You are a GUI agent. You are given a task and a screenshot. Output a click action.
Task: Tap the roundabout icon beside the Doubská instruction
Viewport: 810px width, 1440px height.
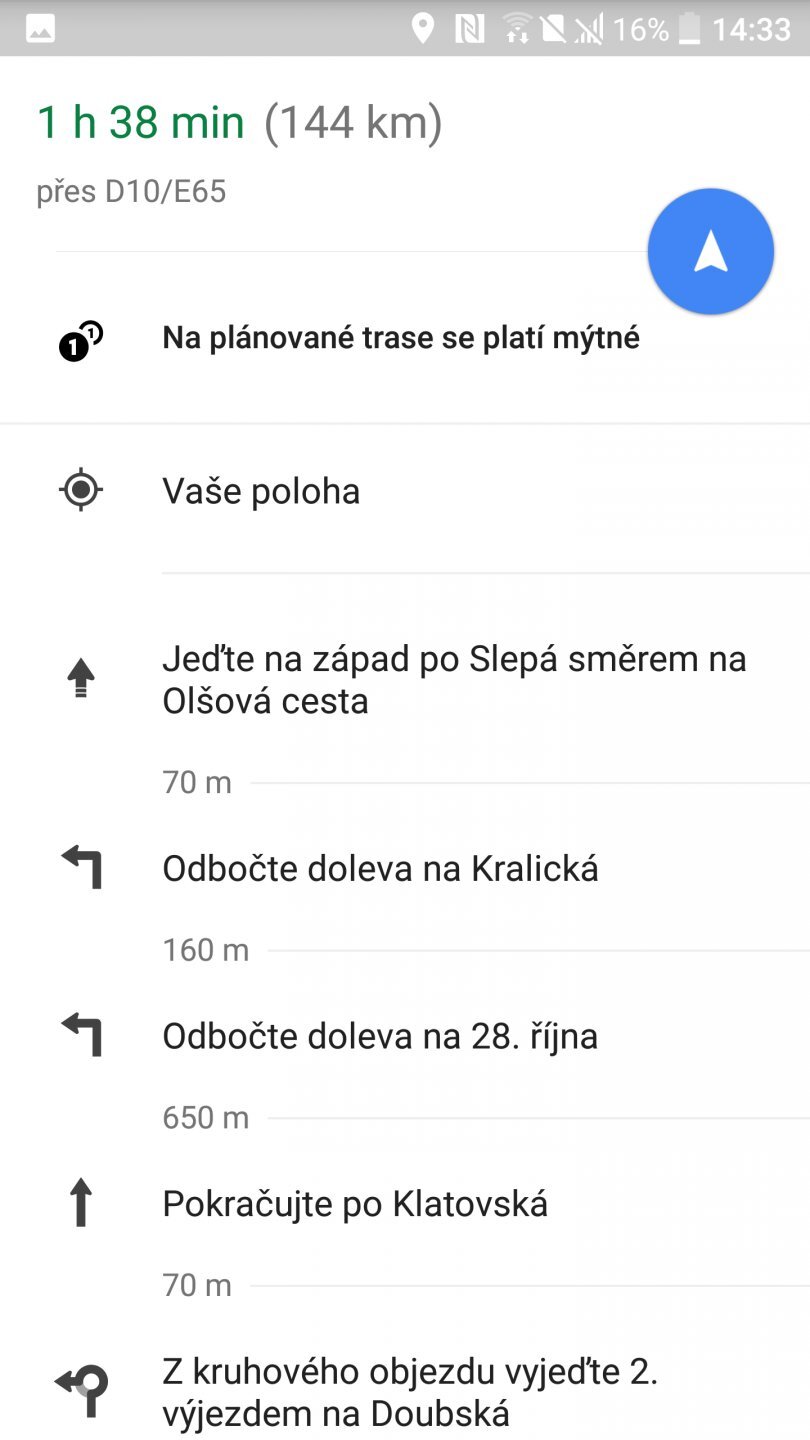[x=80, y=1390]
